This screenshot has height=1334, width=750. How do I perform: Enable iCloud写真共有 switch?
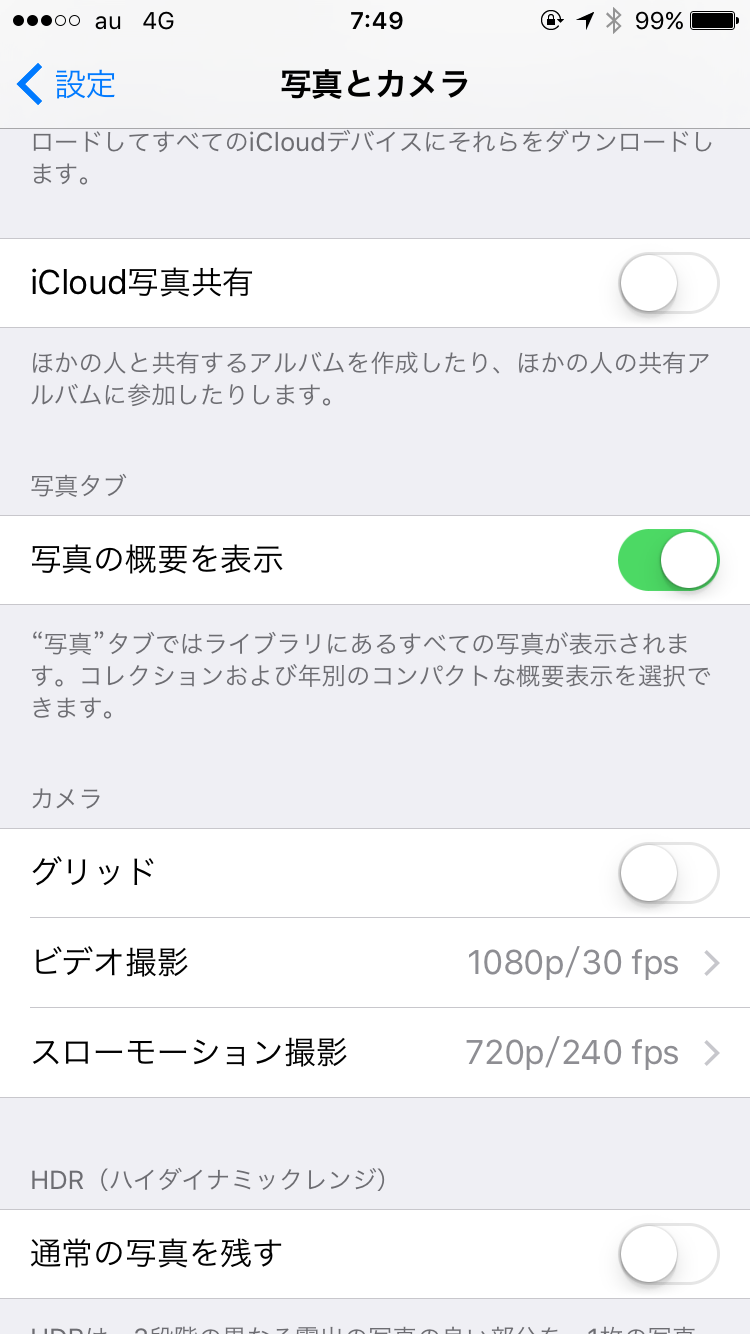click(668, 283)
